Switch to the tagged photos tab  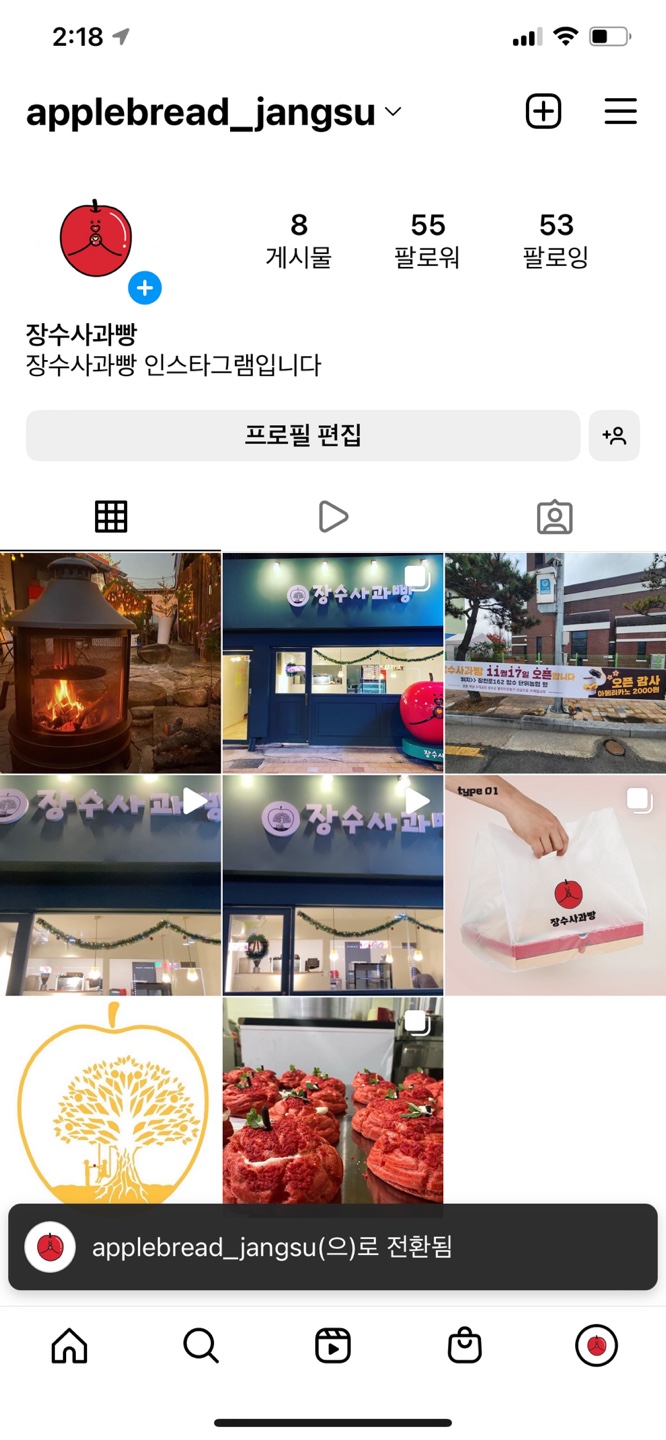(x=554, y=516)
